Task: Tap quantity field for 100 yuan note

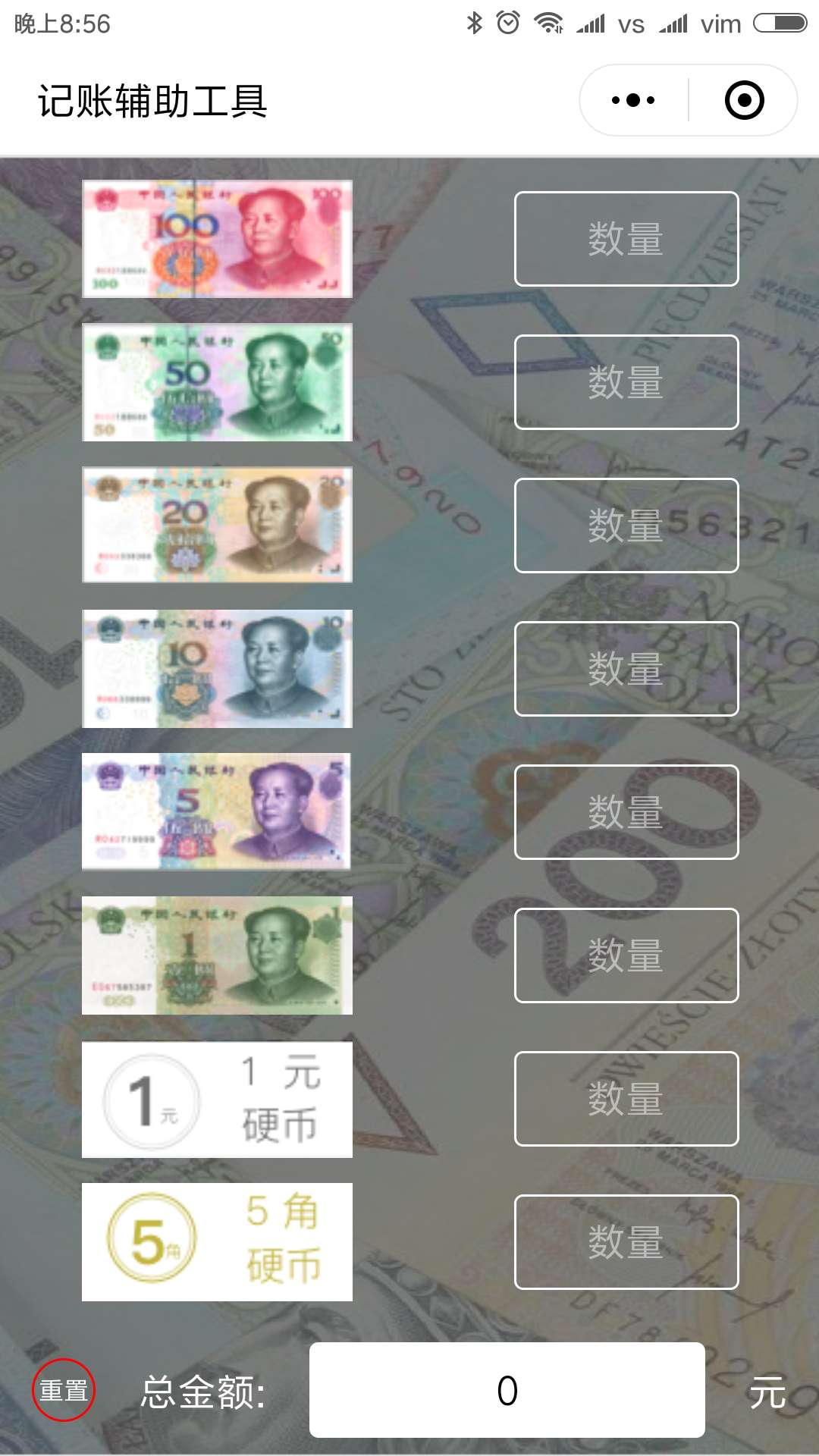Action: pos(626,239)
